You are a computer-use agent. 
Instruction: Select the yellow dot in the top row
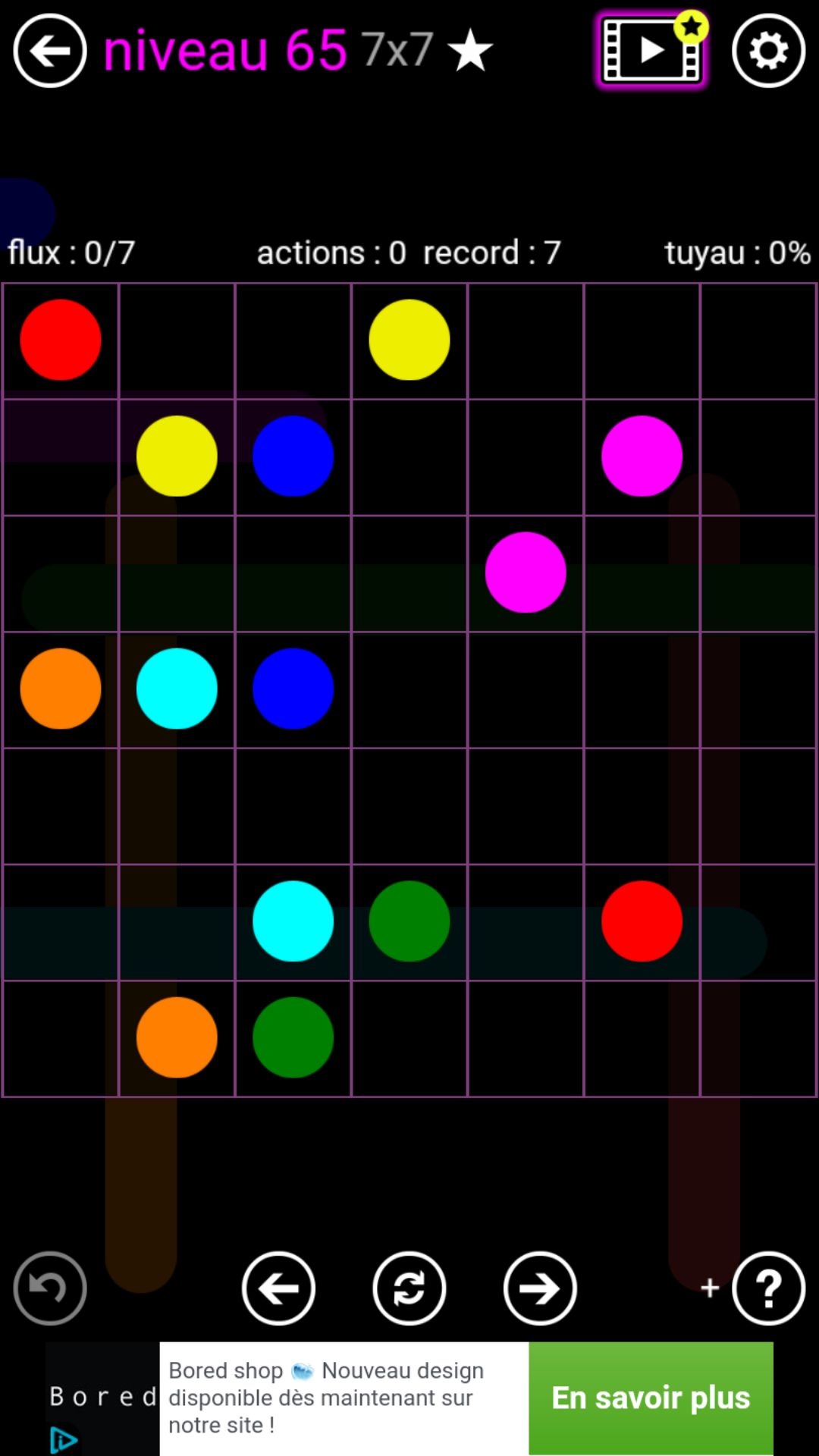[409, 340]
